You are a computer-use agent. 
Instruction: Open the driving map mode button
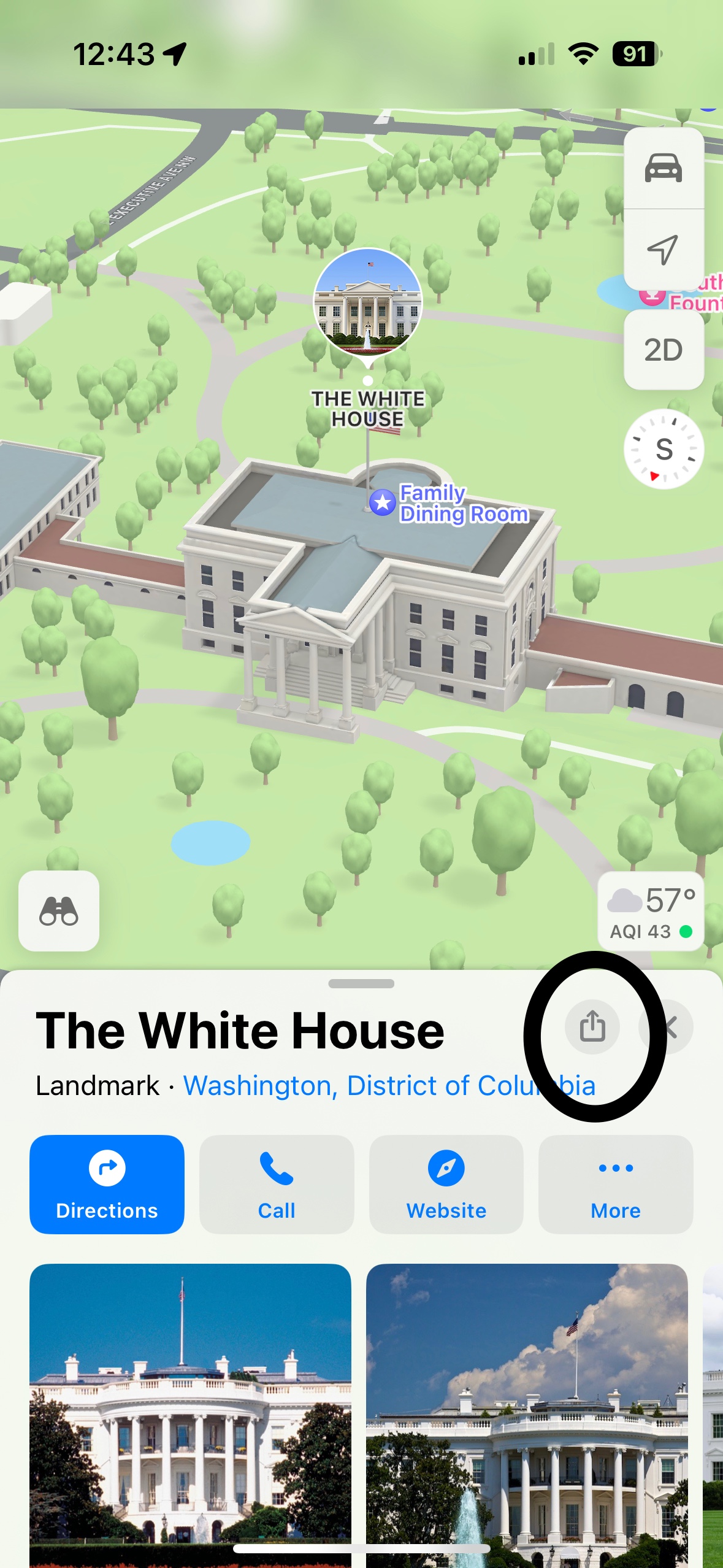pyautogui.click(x=663, y=168)
